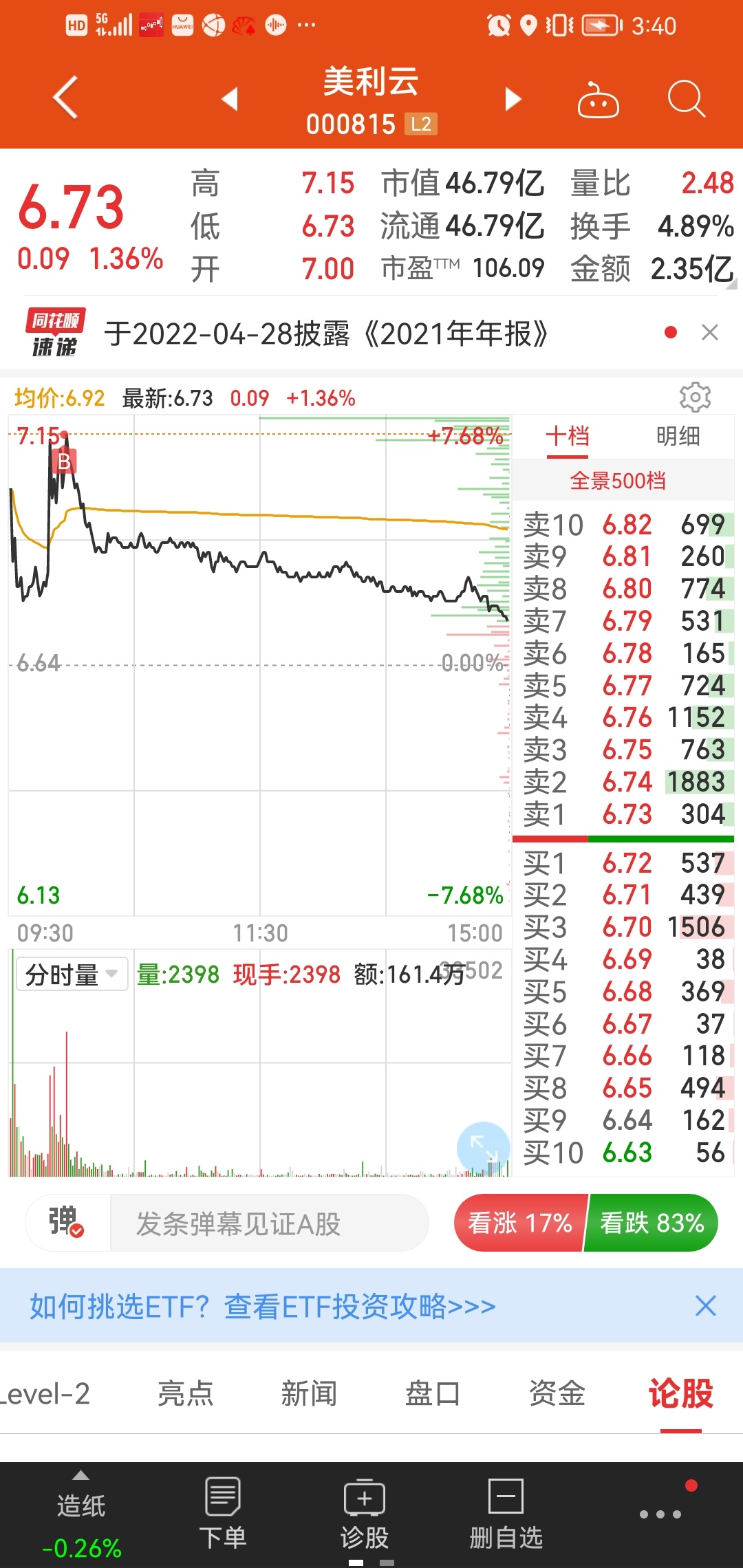Enlarge the chart with the expand button
This screenshot has height=1568, width=743.
pos(484,1148)
